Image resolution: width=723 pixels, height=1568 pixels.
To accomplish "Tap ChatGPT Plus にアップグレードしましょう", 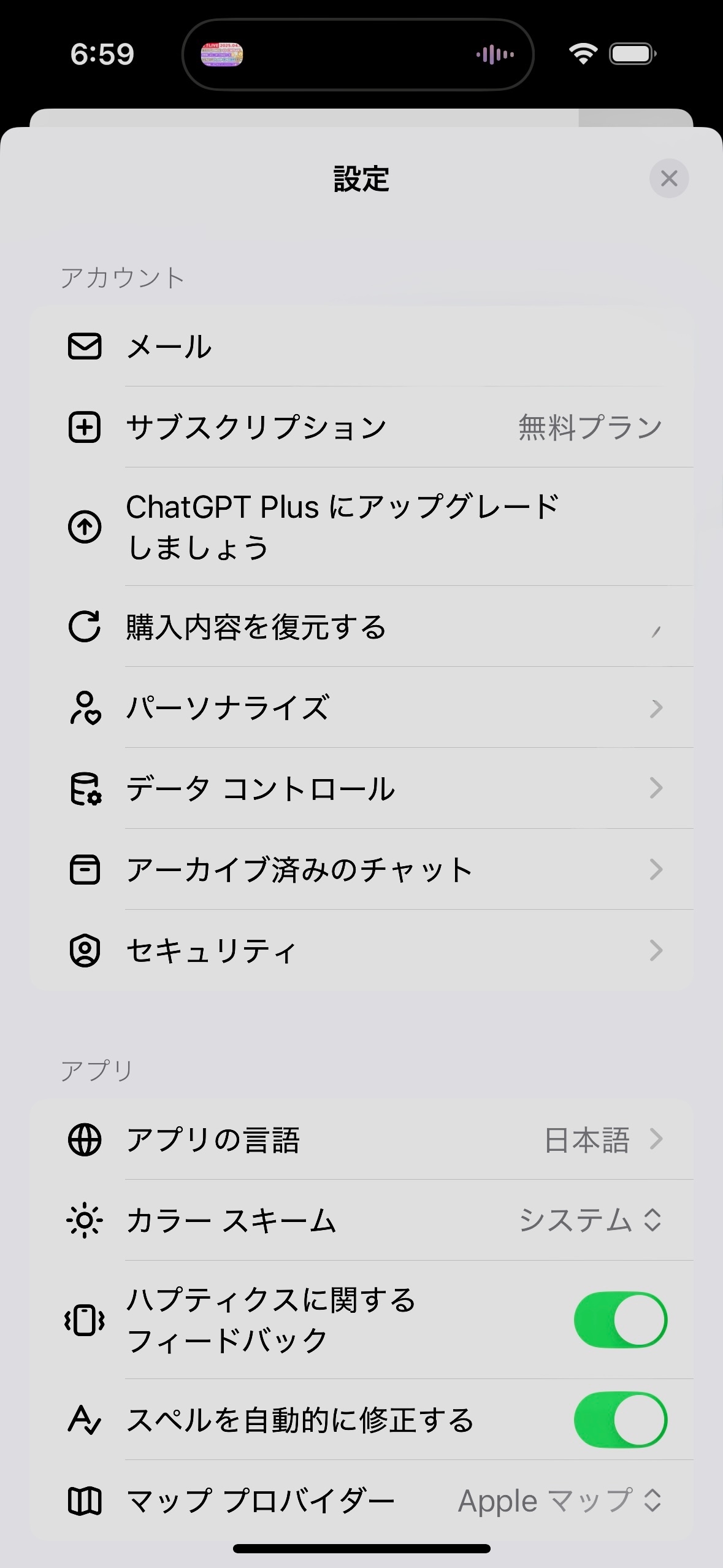I will point(362,527).
